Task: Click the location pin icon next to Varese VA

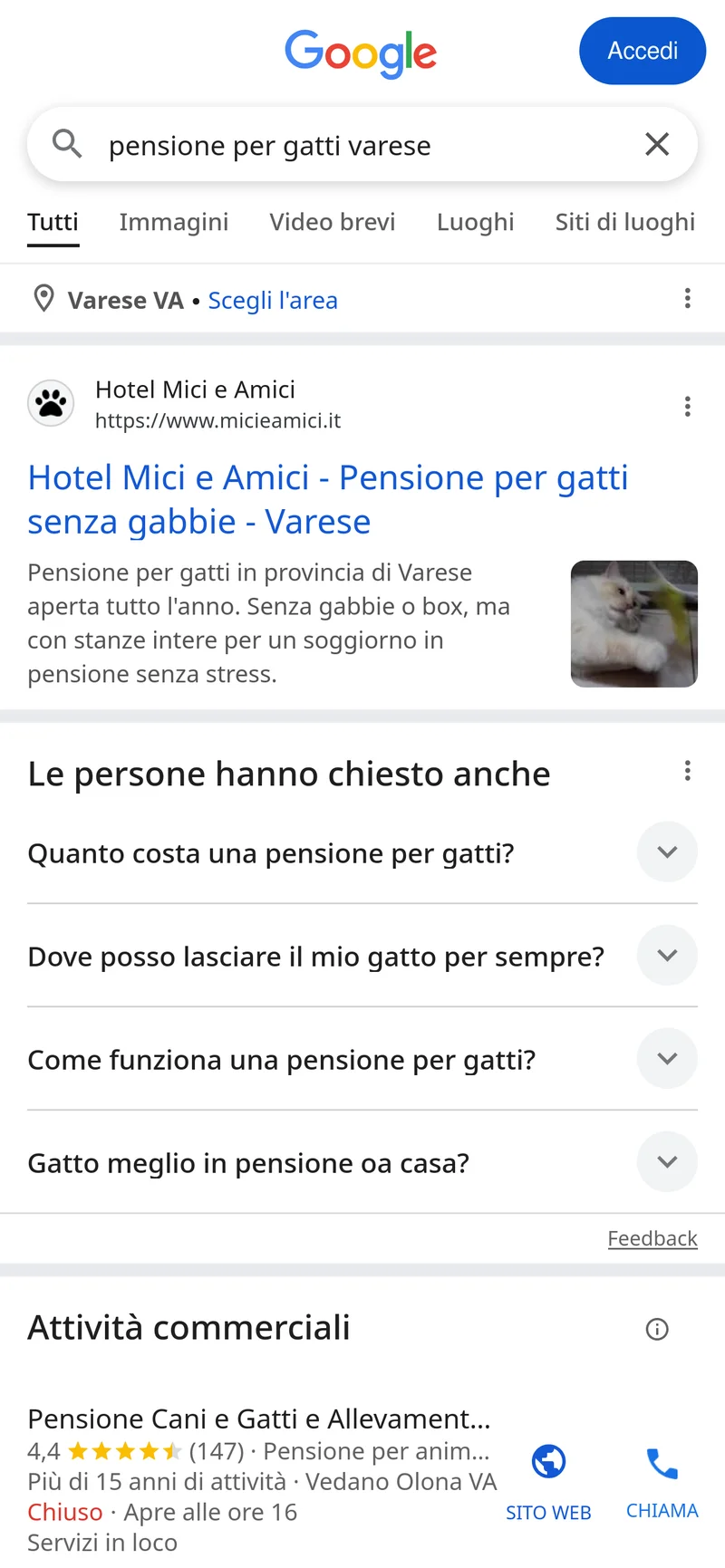Action: click(x=43, y=299)
